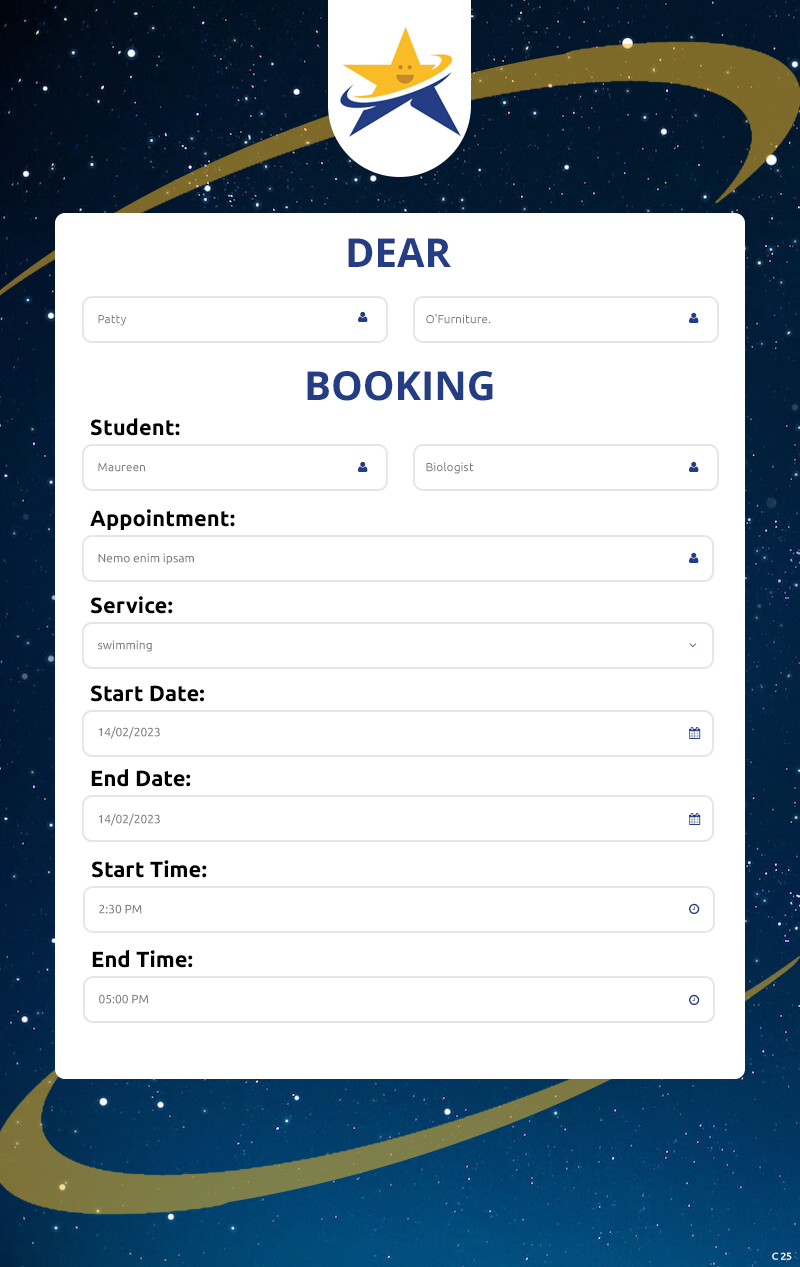Select the Patty first name field
Screen dimensions: 800x1267
[x=234, y=319]
